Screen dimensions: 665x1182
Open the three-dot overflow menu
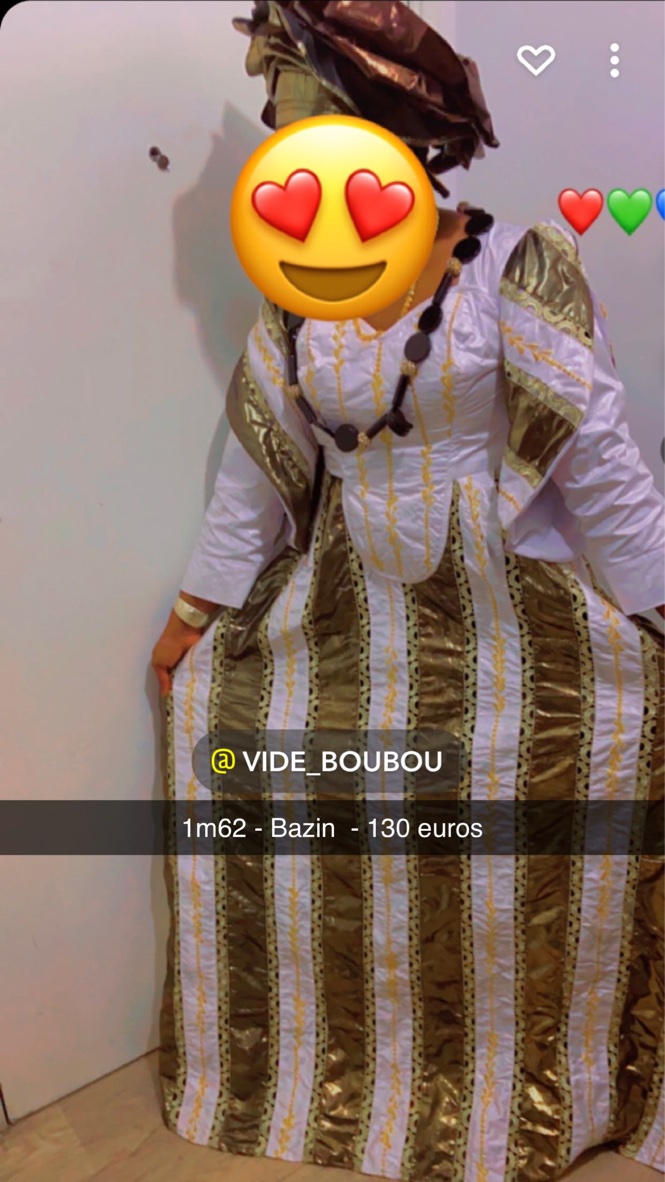614,61
